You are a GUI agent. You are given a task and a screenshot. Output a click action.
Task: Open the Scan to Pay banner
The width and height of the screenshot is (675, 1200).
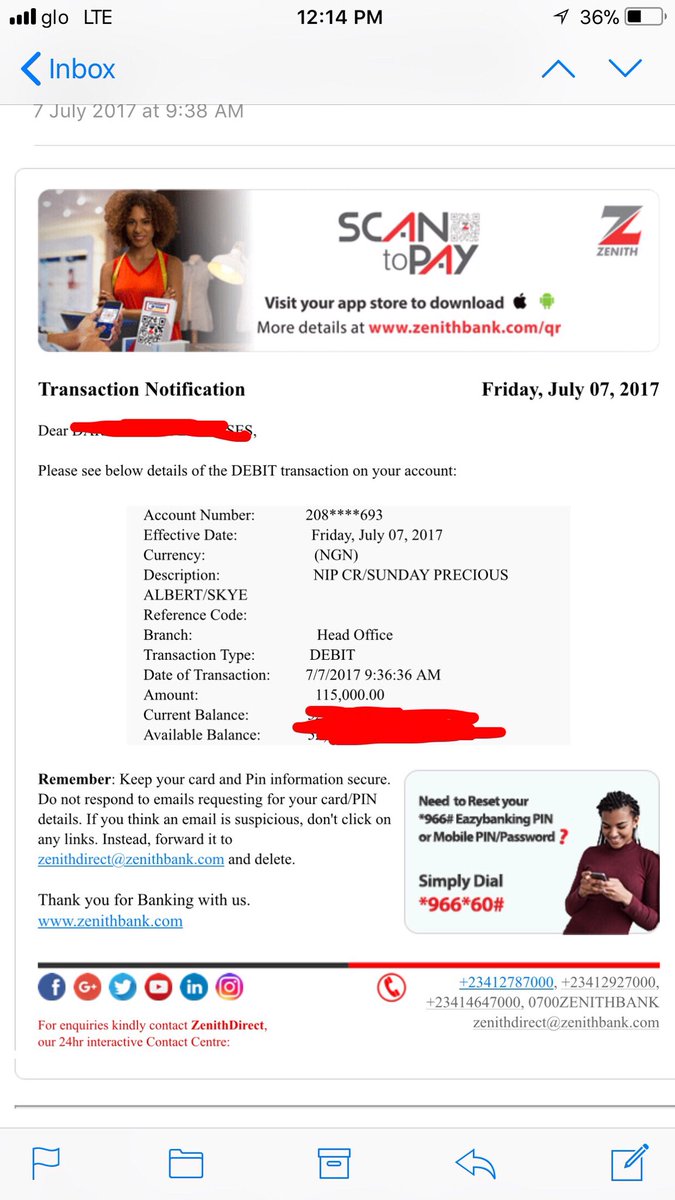click(x=348, y=270)
